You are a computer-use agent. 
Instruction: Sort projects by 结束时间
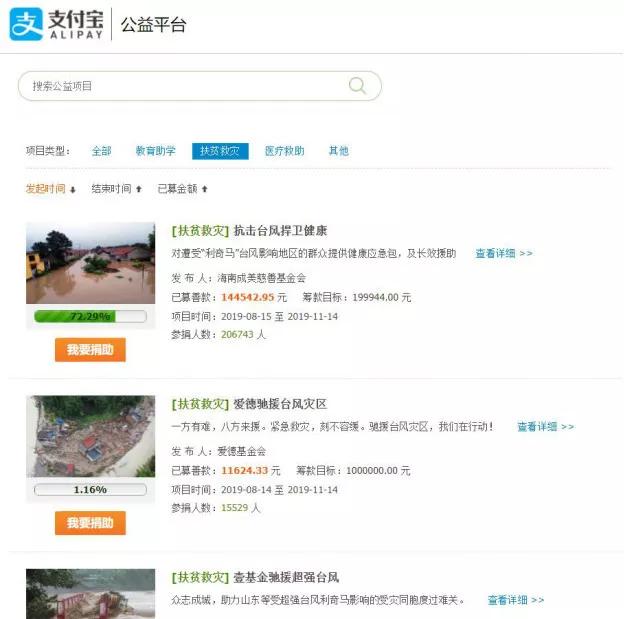point(115,188)
